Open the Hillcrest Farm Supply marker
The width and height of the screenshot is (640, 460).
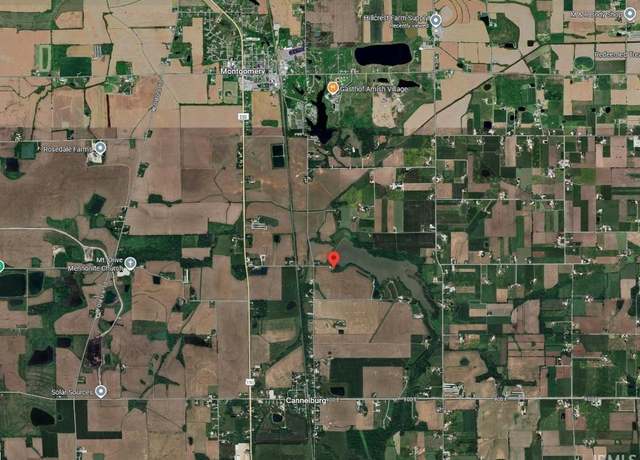(435, 19)
